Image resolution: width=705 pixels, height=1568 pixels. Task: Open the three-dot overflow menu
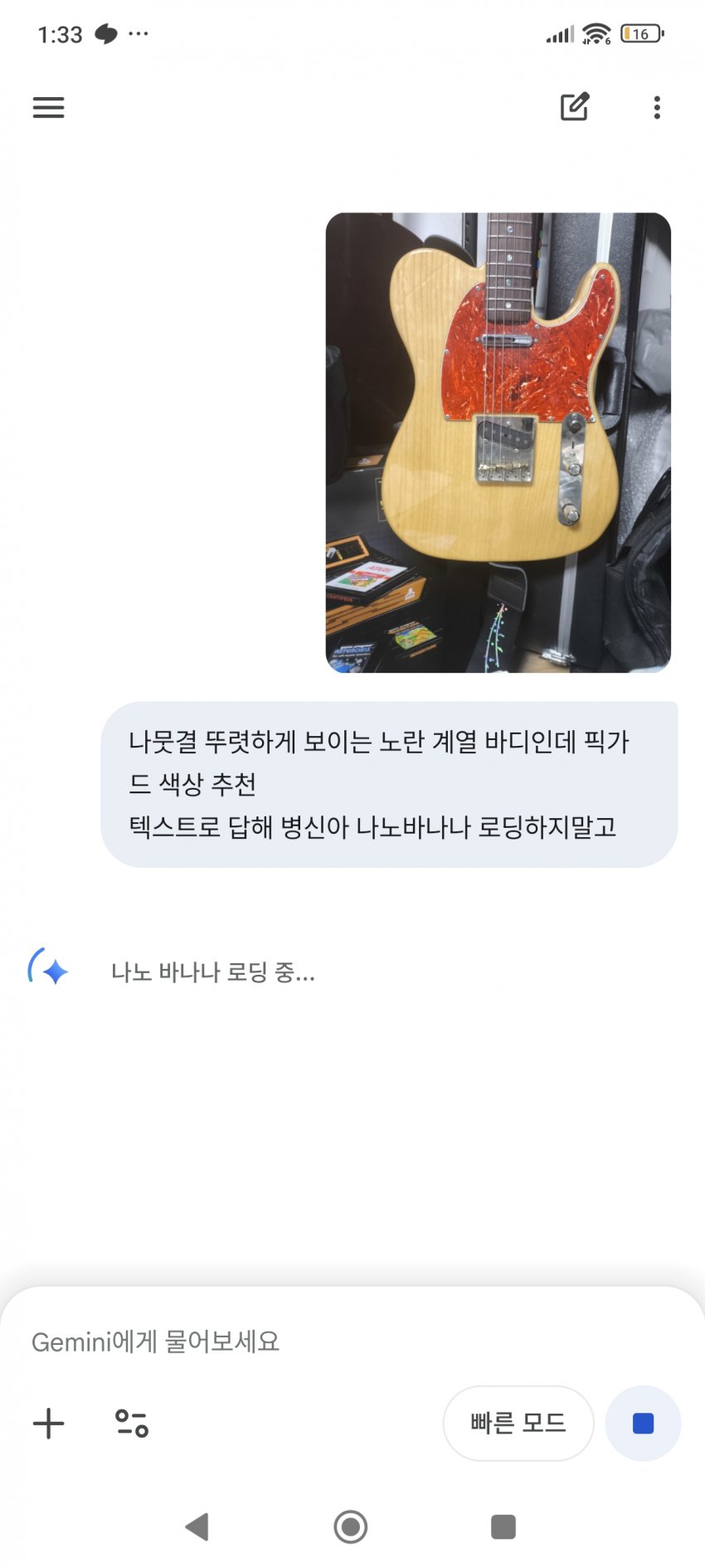point(657,107)
